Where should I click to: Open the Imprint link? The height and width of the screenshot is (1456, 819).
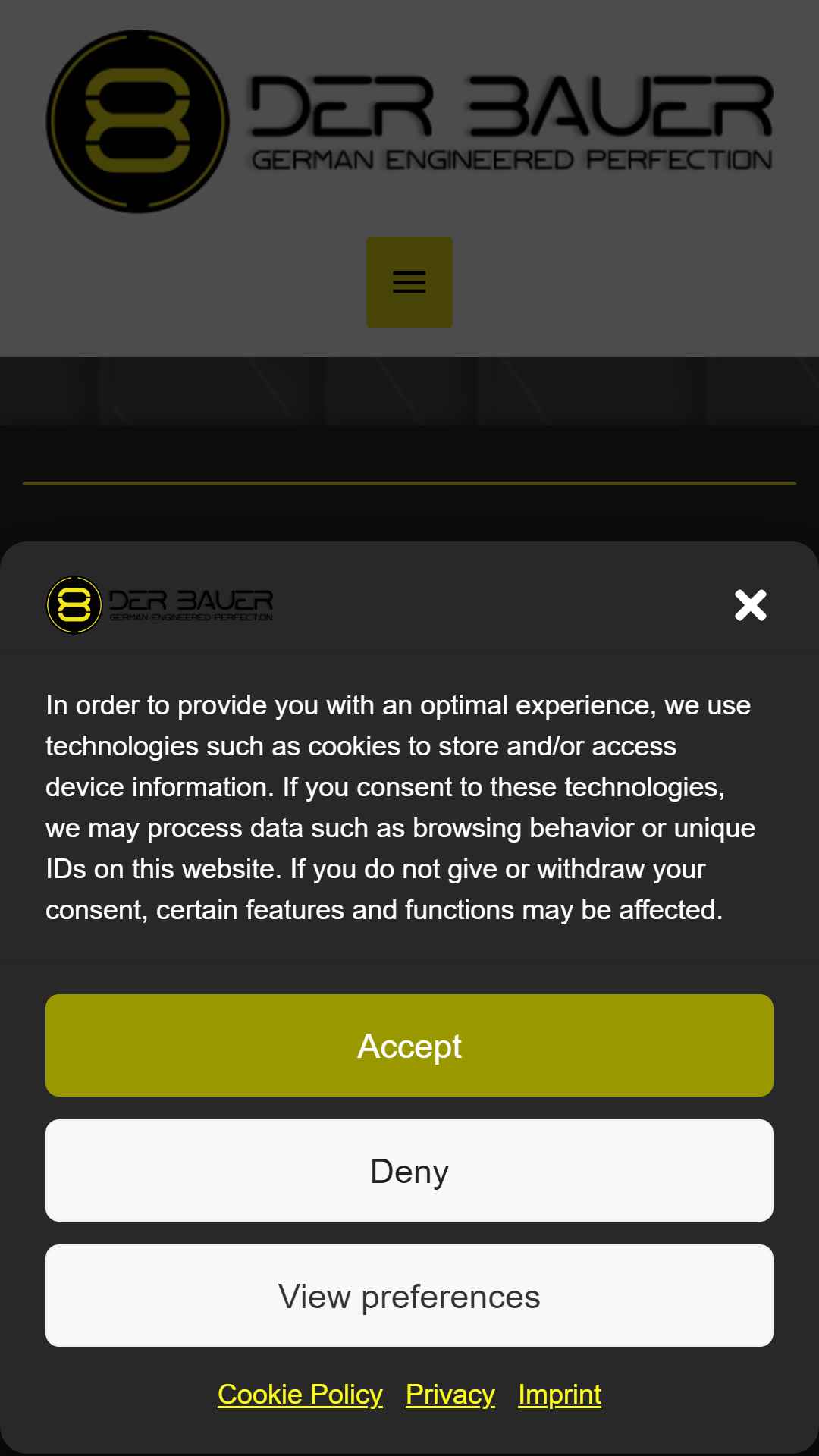tap(560, 1395)
